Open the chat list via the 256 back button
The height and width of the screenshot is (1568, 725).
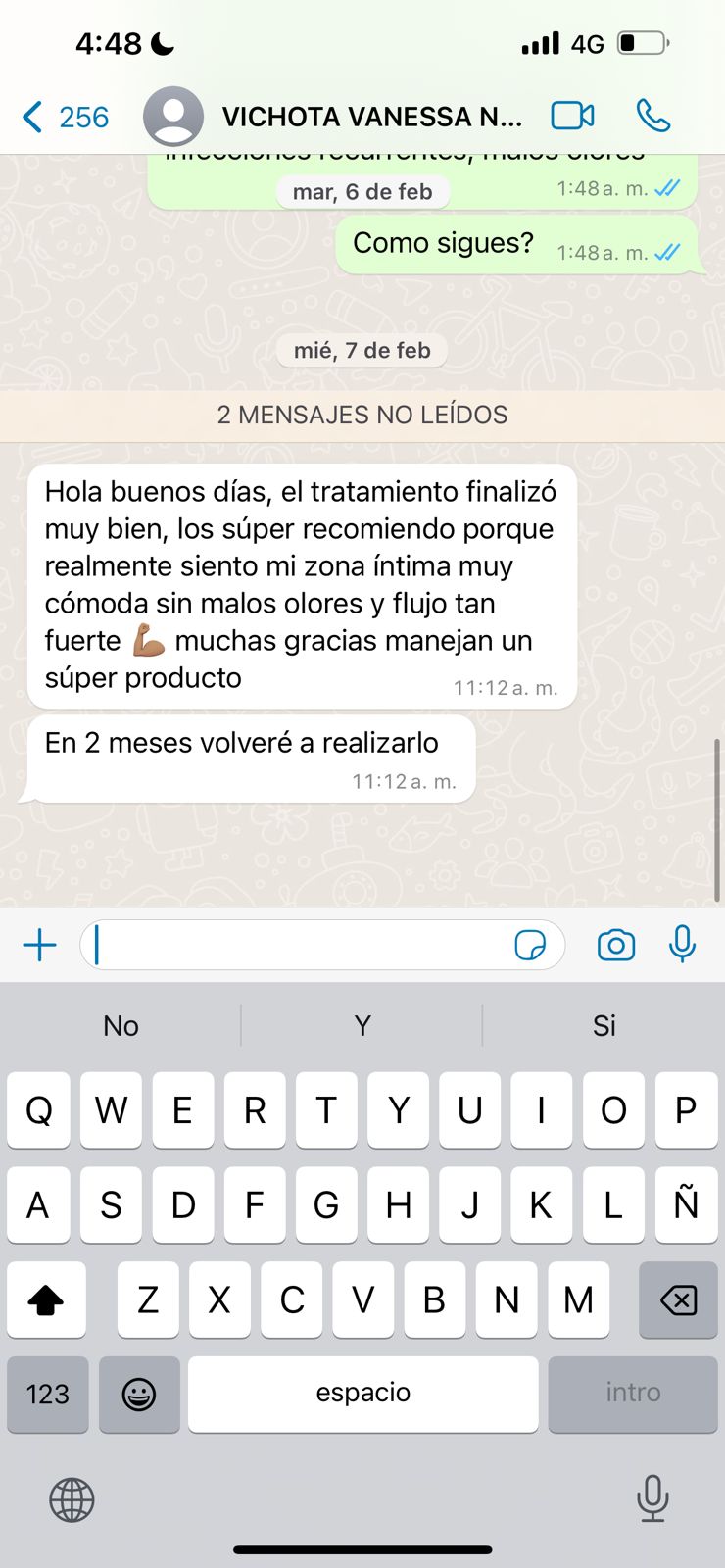tap(65, 116)
